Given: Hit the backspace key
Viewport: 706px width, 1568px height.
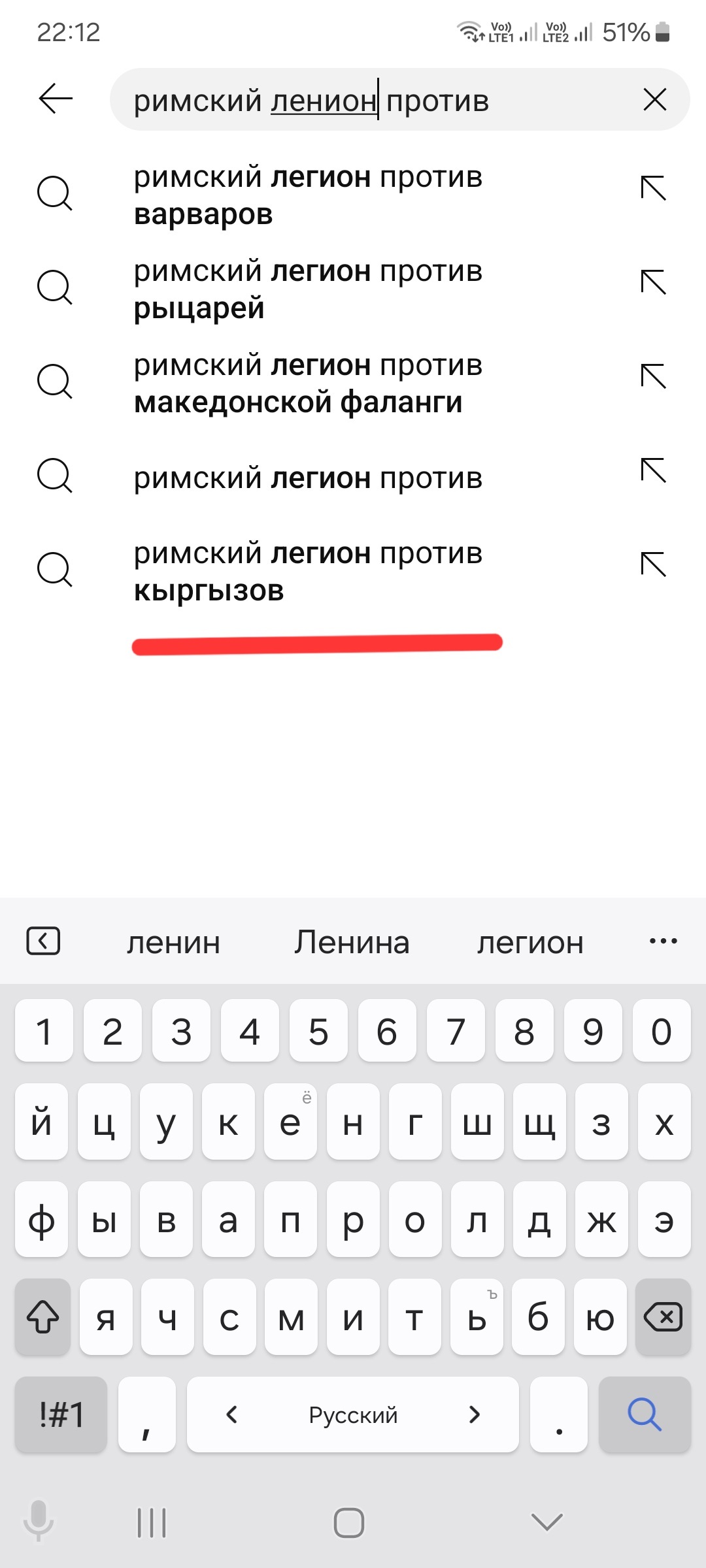Looking at the screenshot, I should click(x=663, y=1317).
